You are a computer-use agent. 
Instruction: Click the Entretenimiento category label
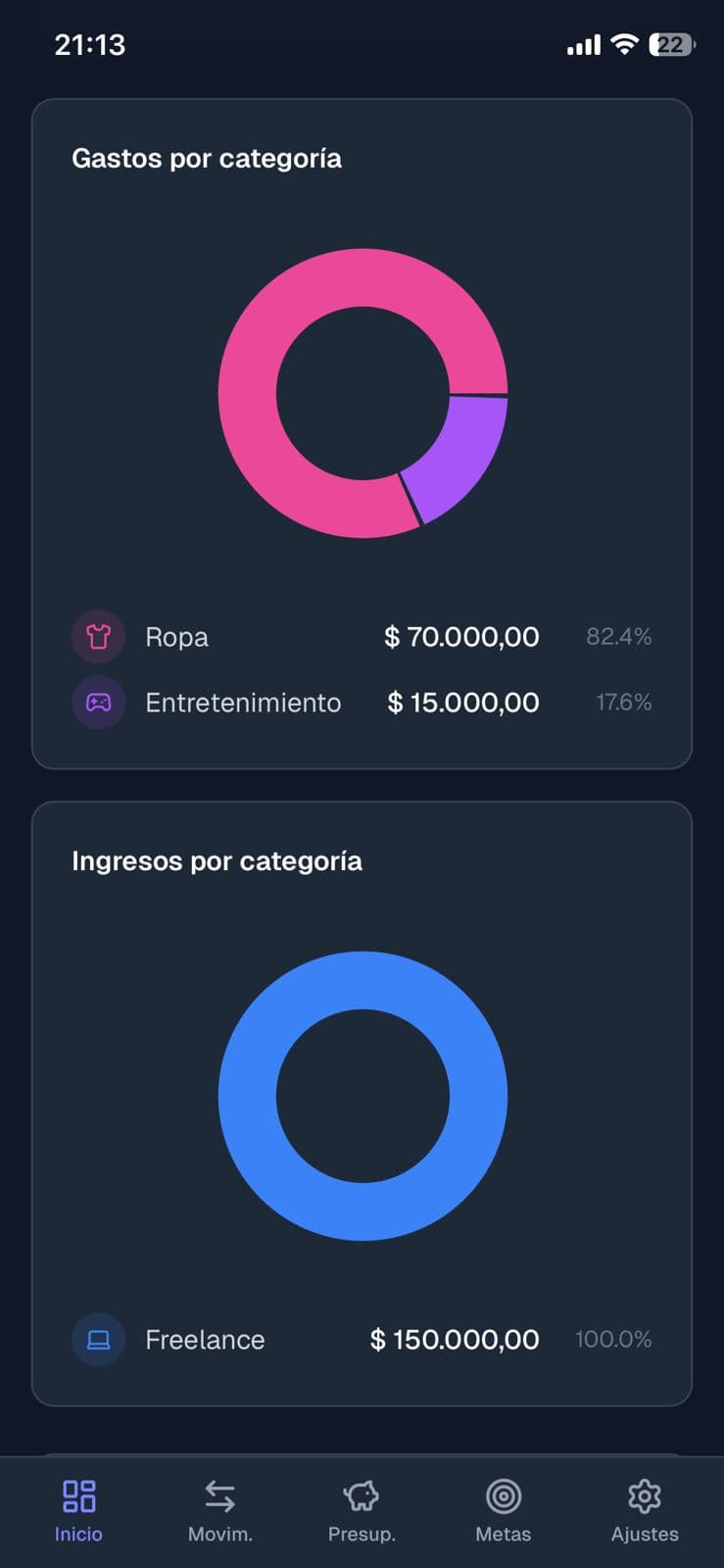243,702
